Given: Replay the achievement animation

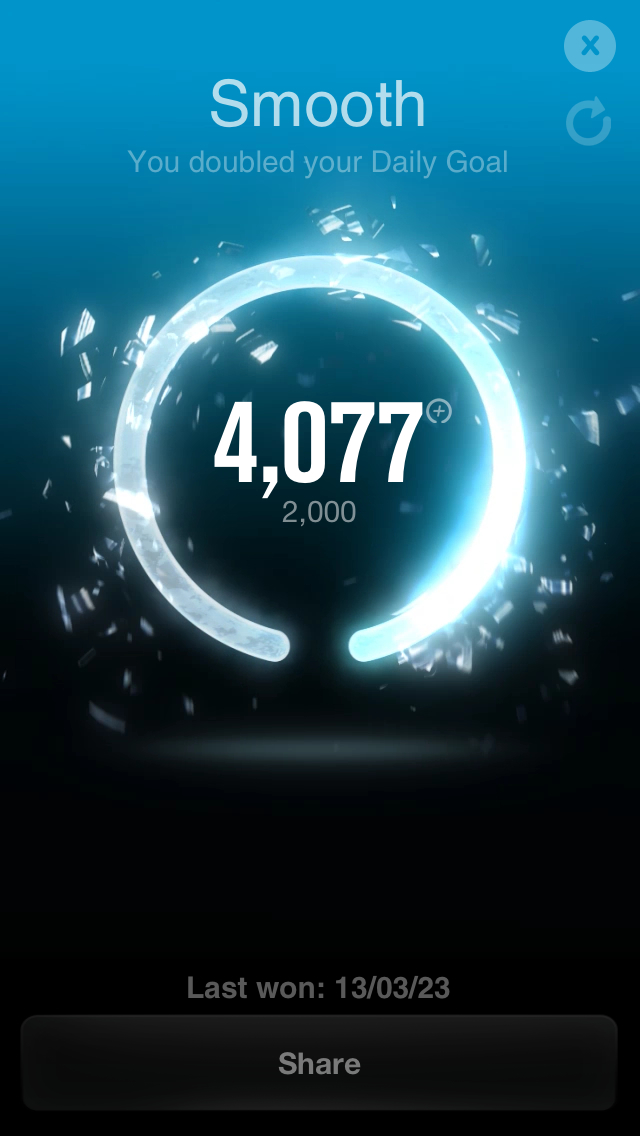Looking at the screenshot, I should (x=588, y=122).
